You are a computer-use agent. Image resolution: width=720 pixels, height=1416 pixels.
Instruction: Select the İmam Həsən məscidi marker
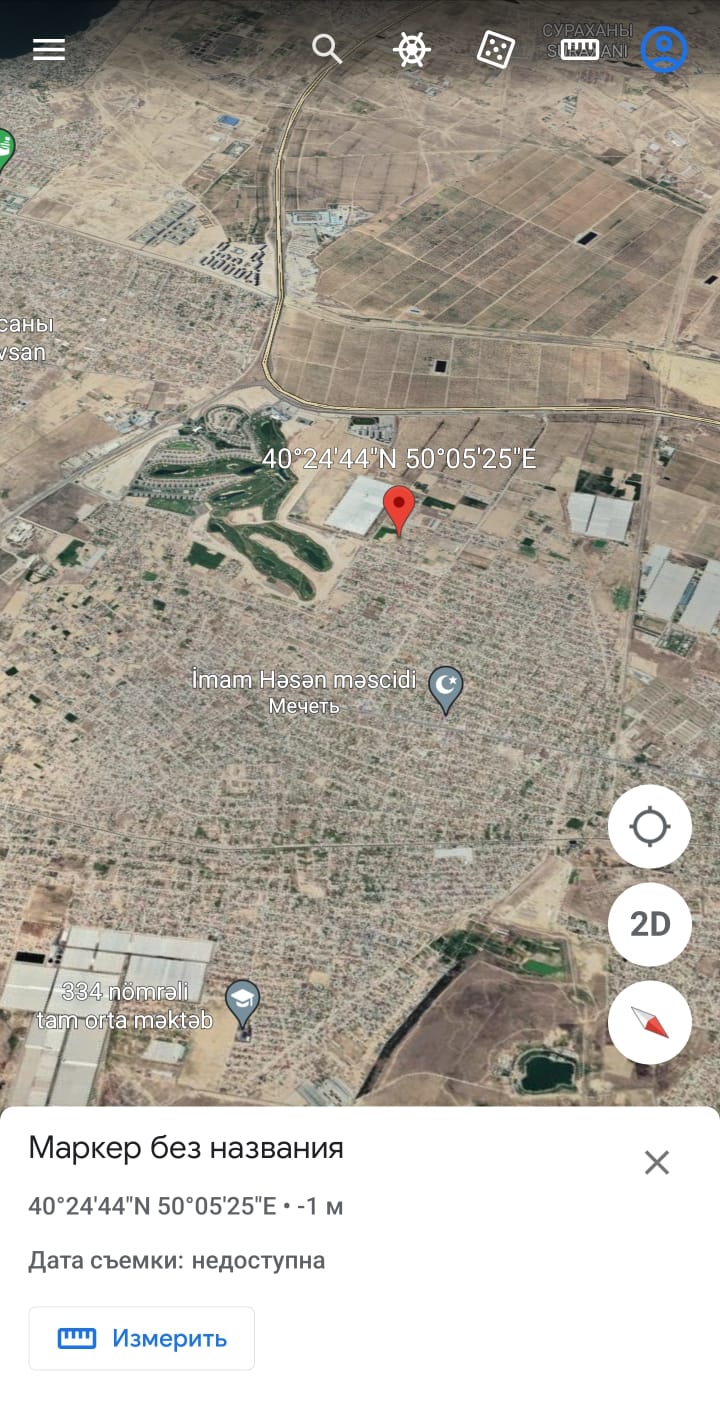click(x=446, y=690)
